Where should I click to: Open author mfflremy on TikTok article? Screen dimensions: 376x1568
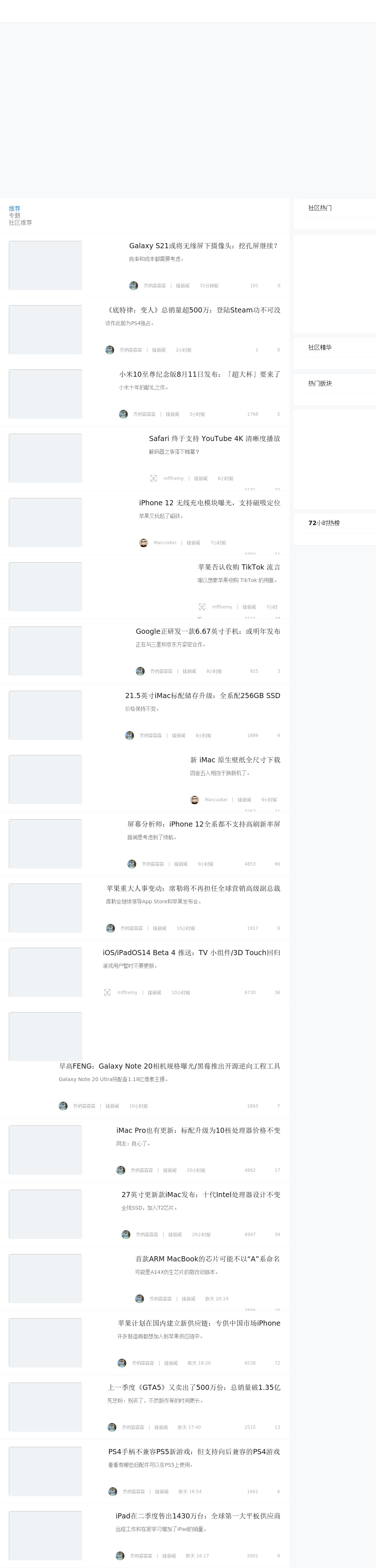(x=221, y=607)
